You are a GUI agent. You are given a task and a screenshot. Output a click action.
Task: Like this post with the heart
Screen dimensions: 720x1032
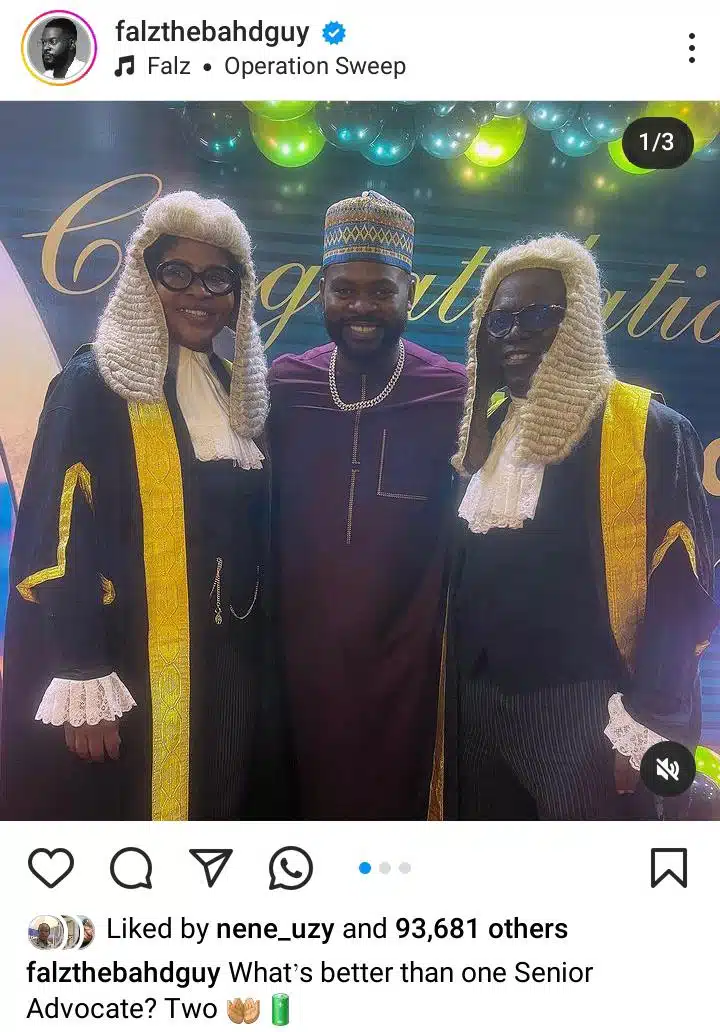[x=50, y=867]
